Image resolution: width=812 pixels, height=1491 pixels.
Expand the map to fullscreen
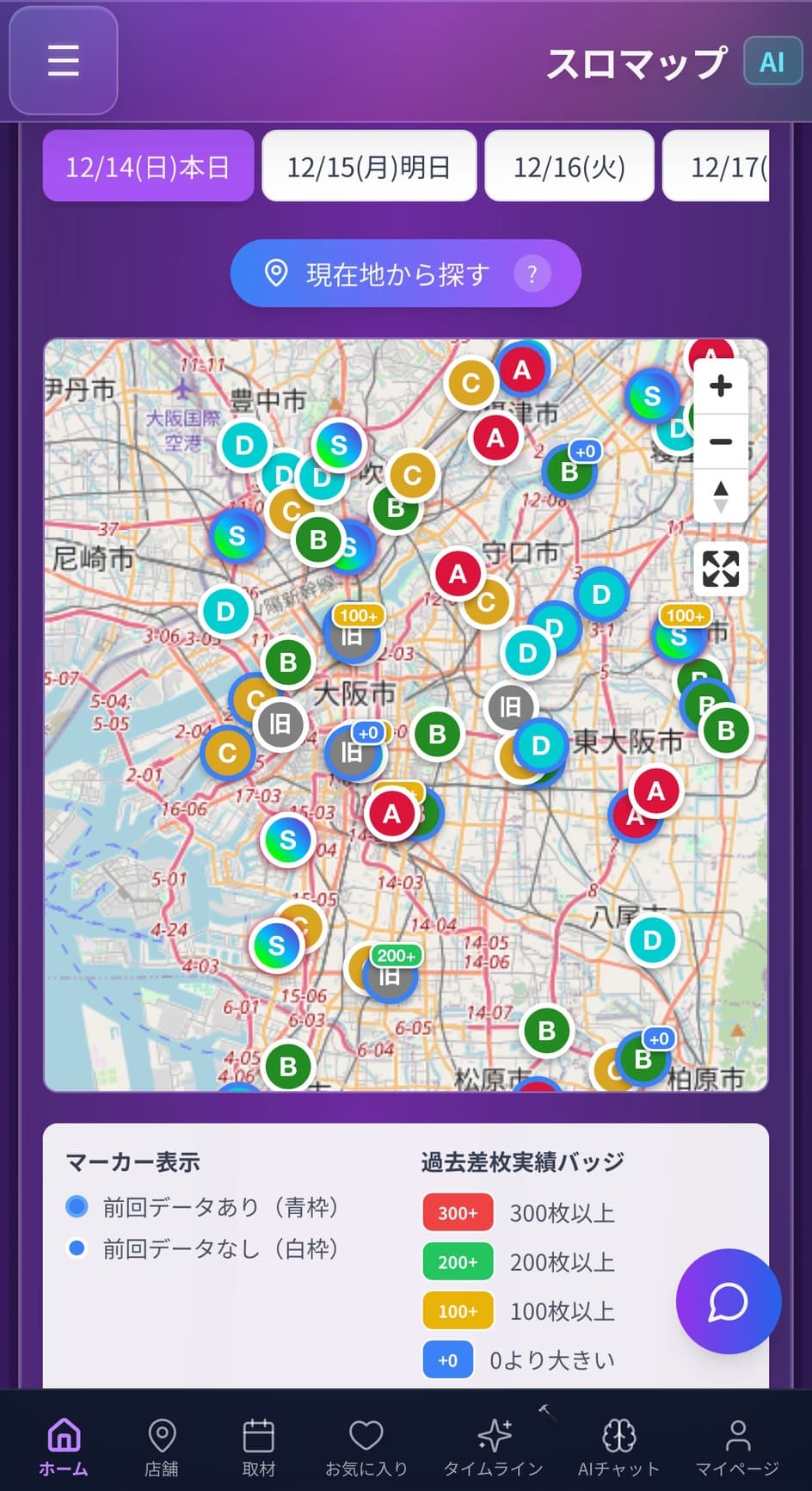pyautogui.click(x=720, y=570)
